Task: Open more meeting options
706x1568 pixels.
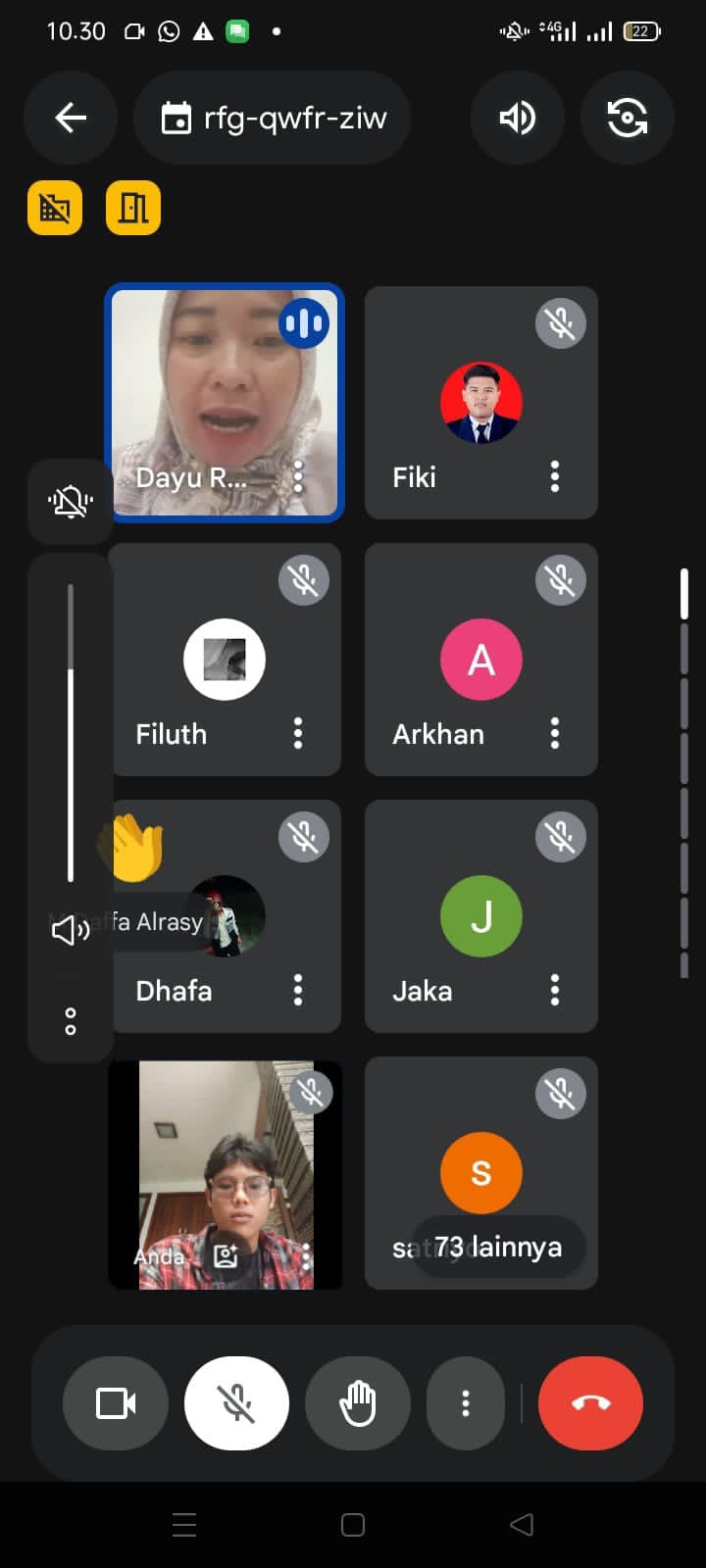Action: [466, 1403]
